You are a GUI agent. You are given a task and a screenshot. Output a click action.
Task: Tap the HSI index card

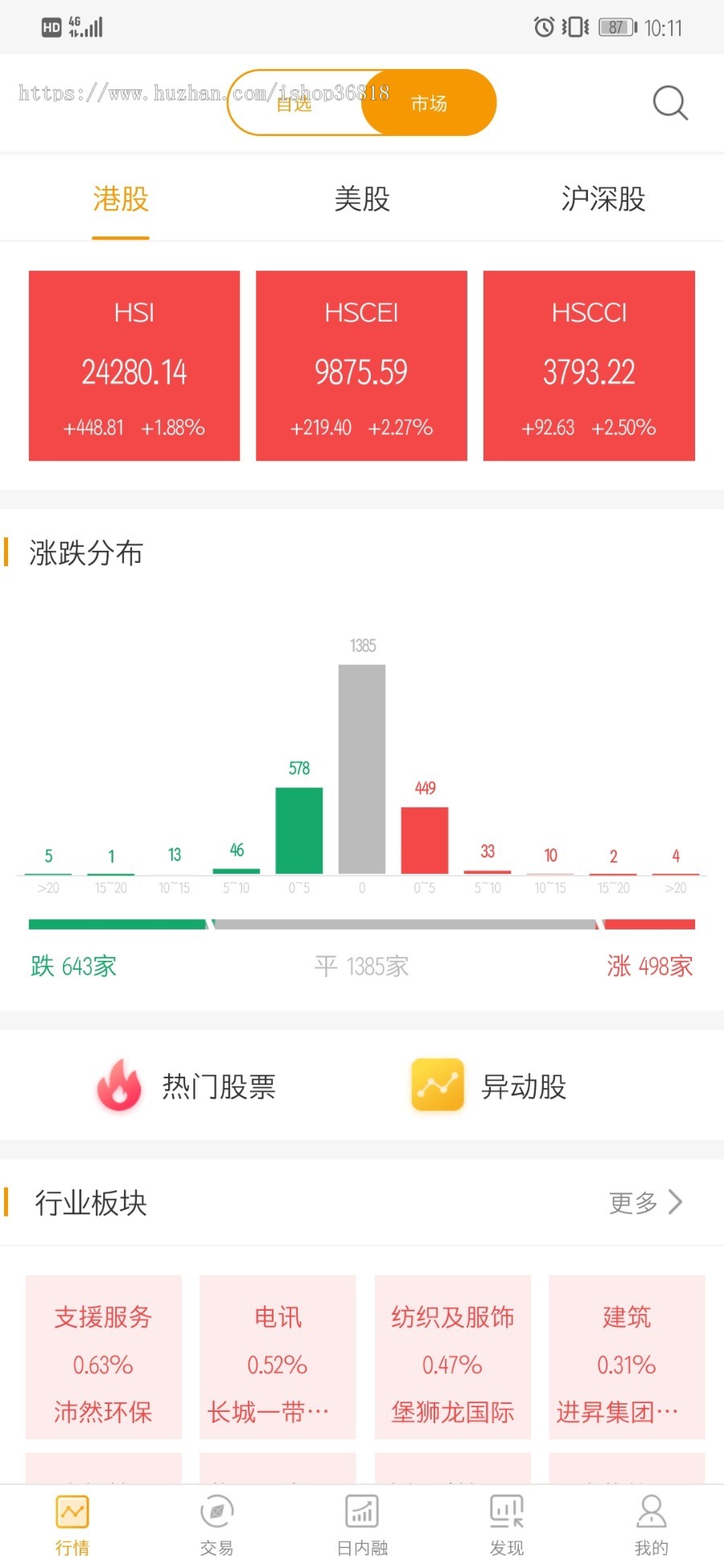tap(134, 366)
